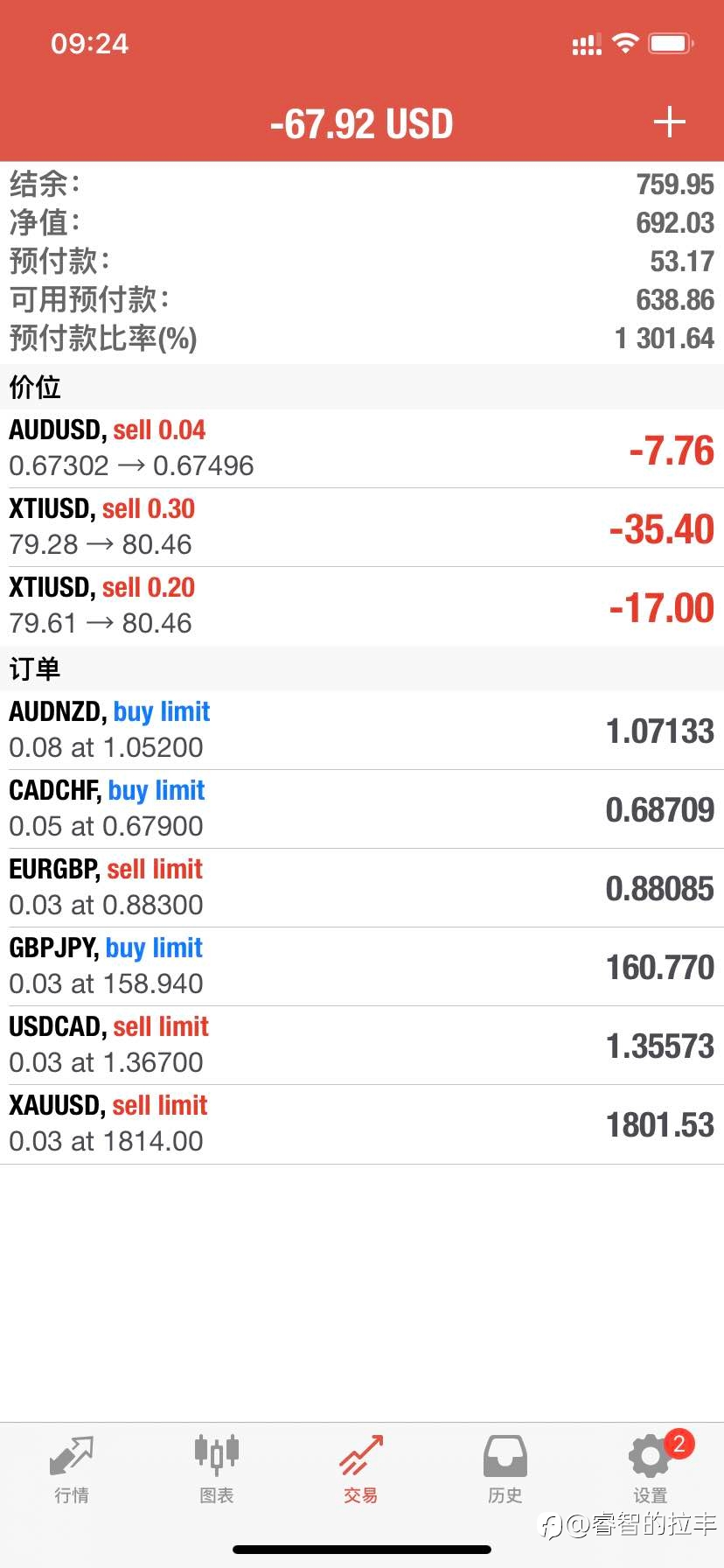
Task: Switch to the 图表 chart tab
Action: 217,1470
